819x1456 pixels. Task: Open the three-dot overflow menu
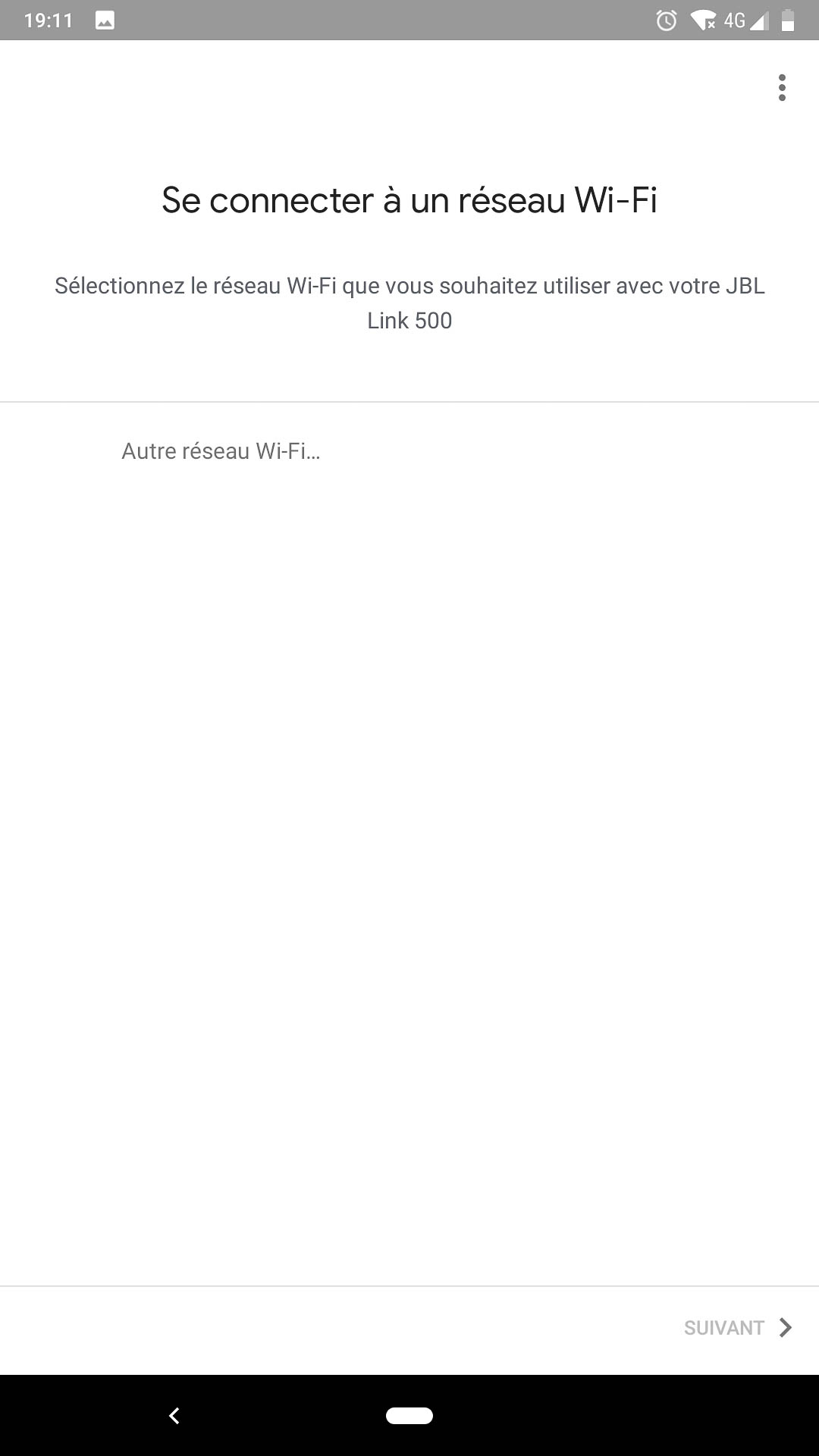pos(782,88)
